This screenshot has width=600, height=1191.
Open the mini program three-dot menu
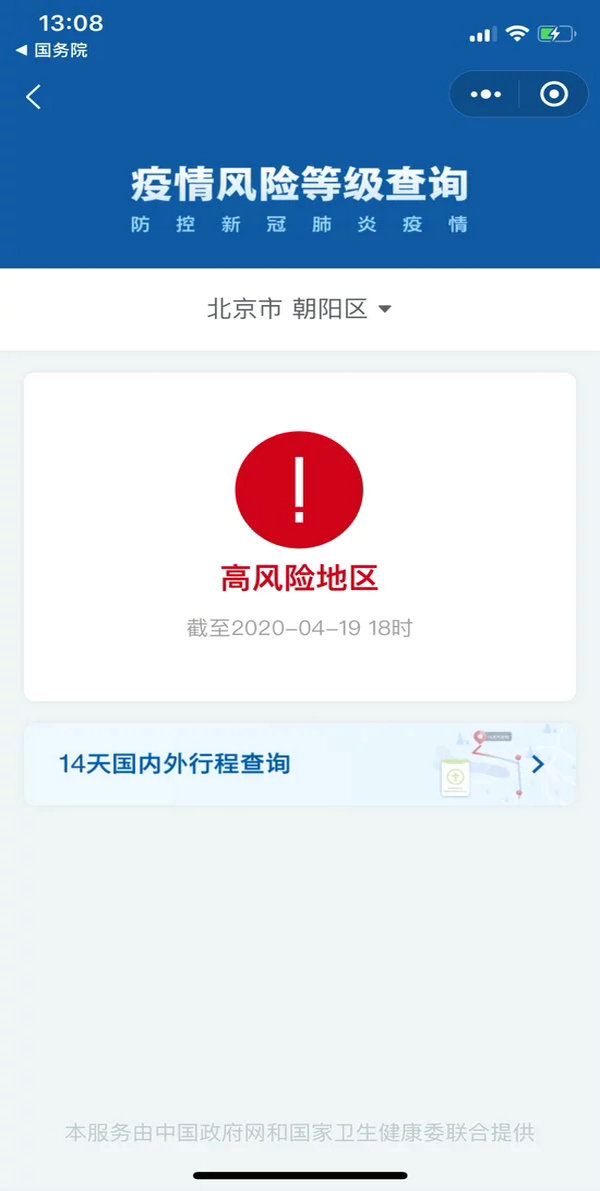click(486, 95)
